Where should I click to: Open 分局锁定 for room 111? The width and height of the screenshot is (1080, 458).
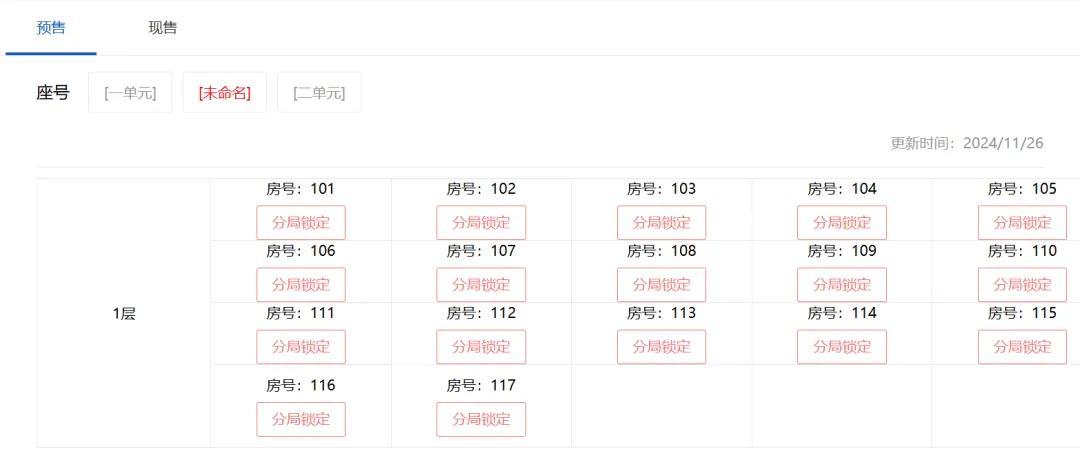pyautogui.click(x=301, y=346)
